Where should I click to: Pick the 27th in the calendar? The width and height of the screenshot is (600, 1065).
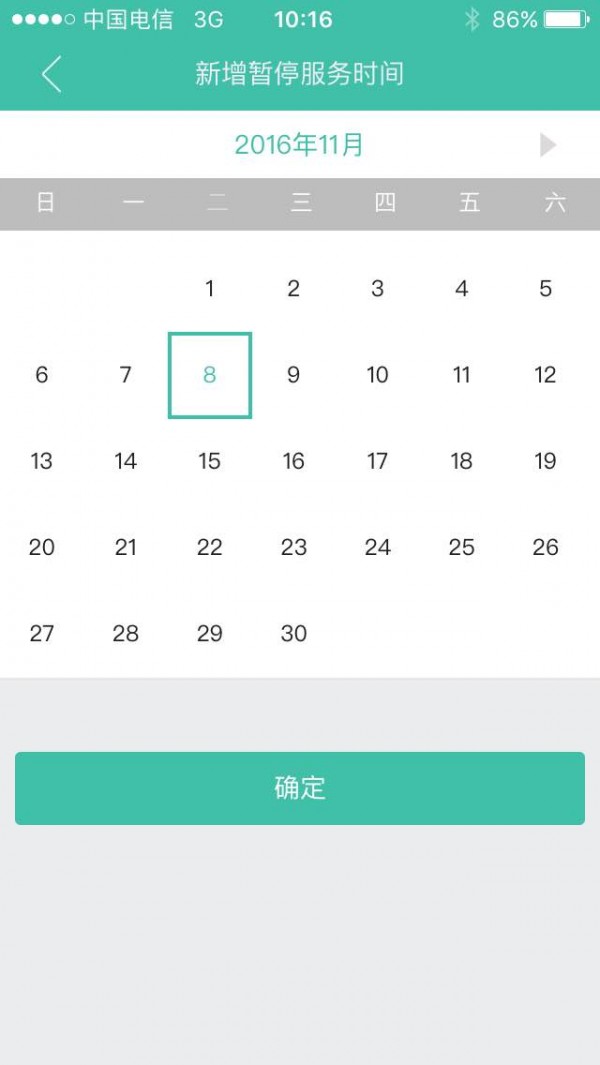[x=42, y=633]
